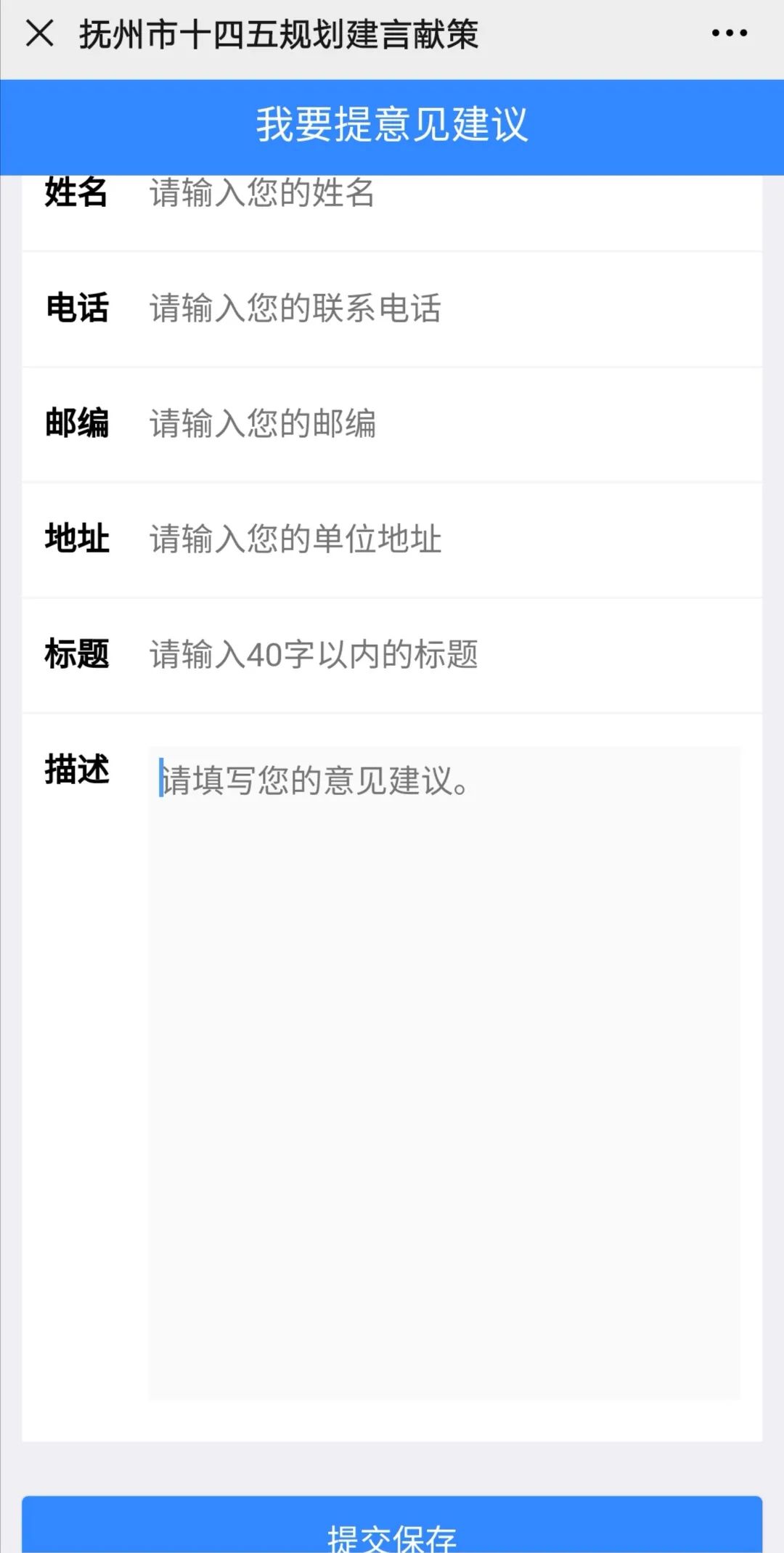Open the three-dot overflow menu
784x1553 pixels.
[x=729, y=33]
